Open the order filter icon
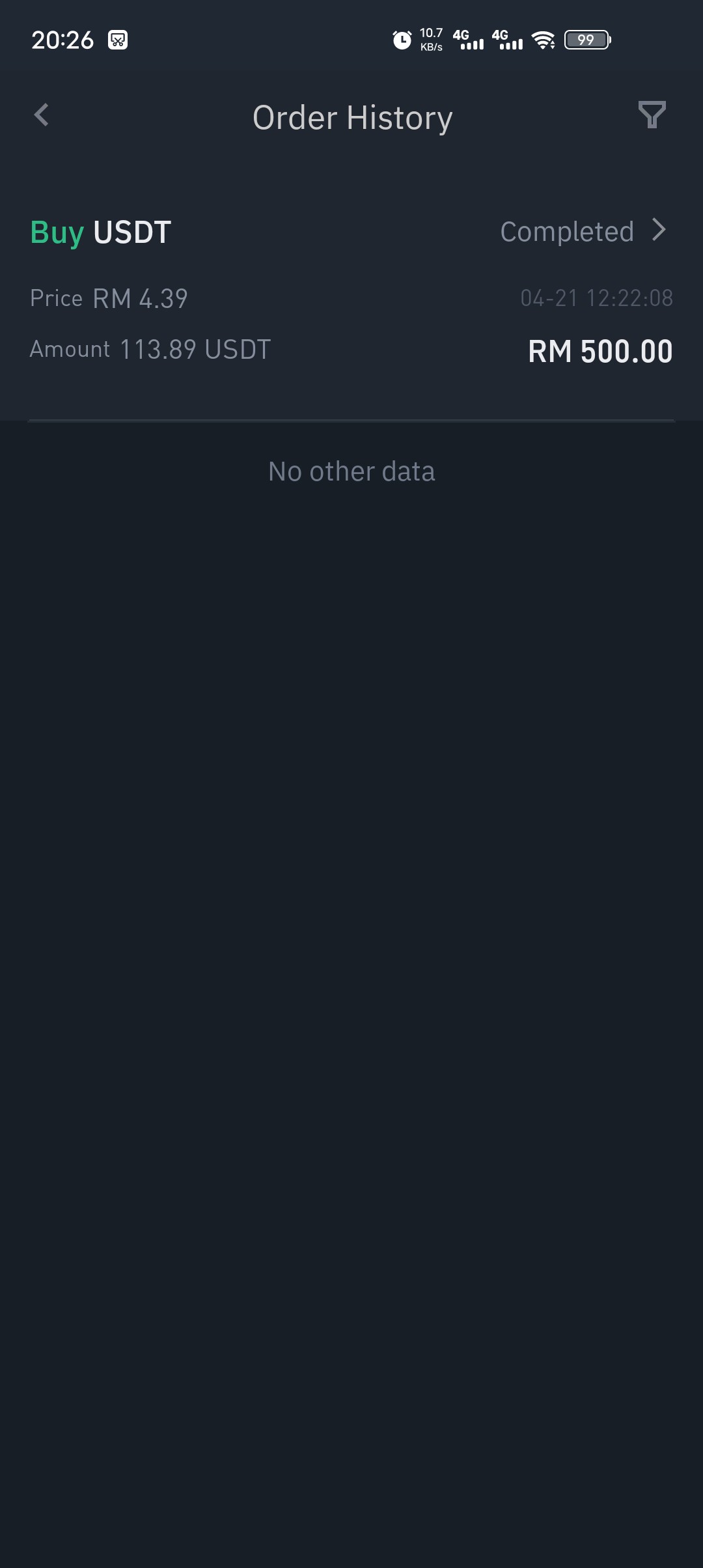The height and width of the screenshot is (1568, 703). click(x=652, y=115)
